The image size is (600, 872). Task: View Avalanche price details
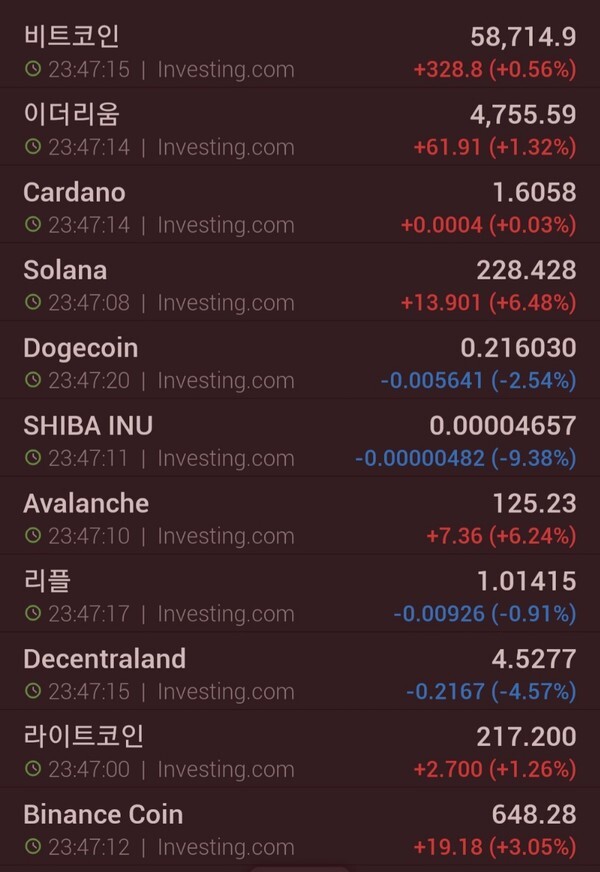click(x=300, y=519)
